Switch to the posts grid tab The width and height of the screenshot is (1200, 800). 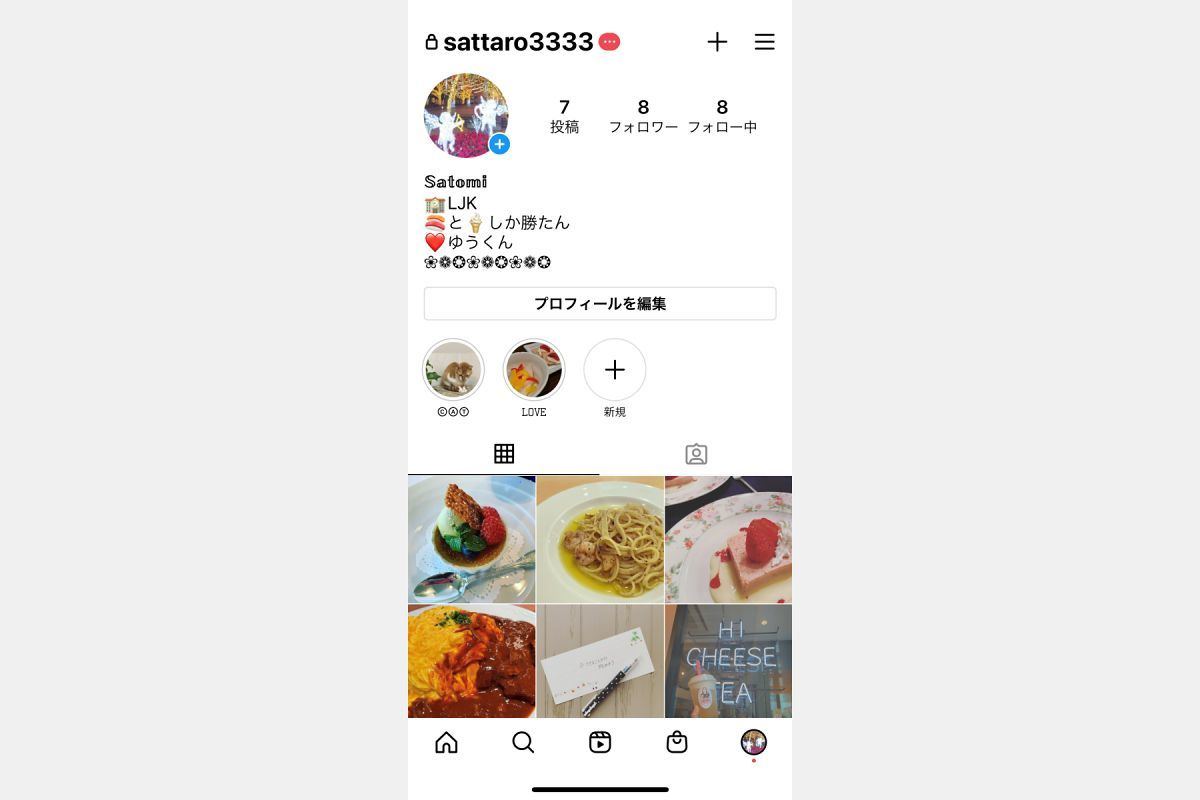tap(504, 454)
